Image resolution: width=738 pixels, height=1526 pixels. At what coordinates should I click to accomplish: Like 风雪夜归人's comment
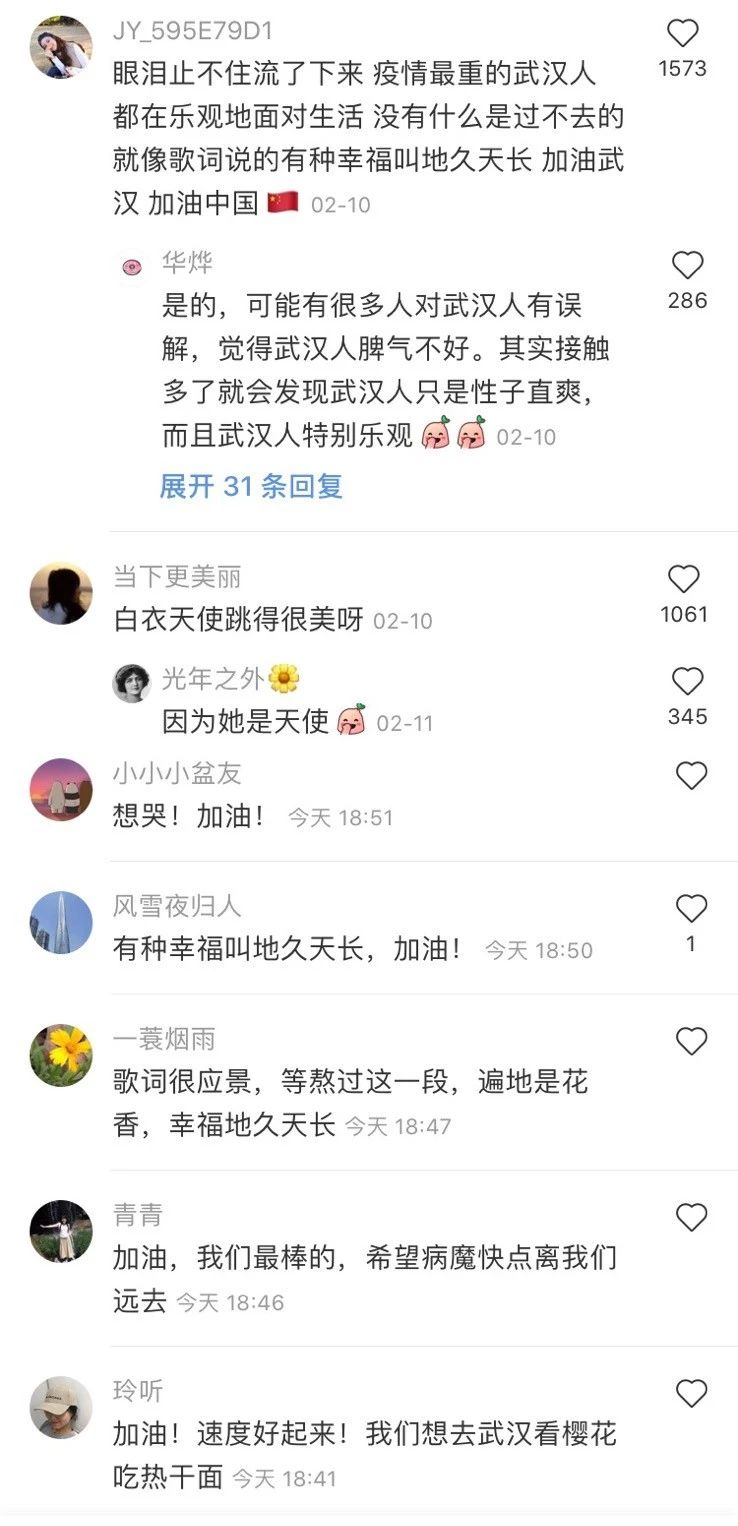click(x=691, y=909)
